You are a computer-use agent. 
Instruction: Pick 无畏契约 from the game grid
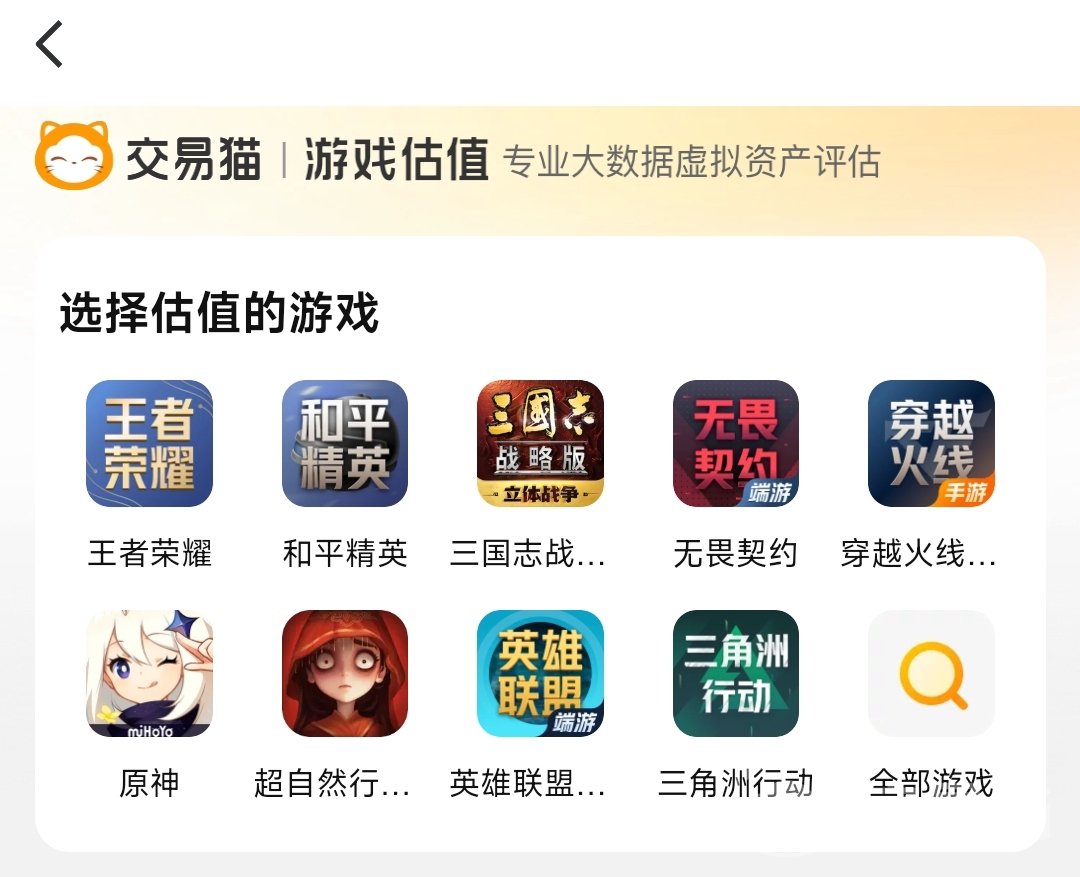click(736, 443)
